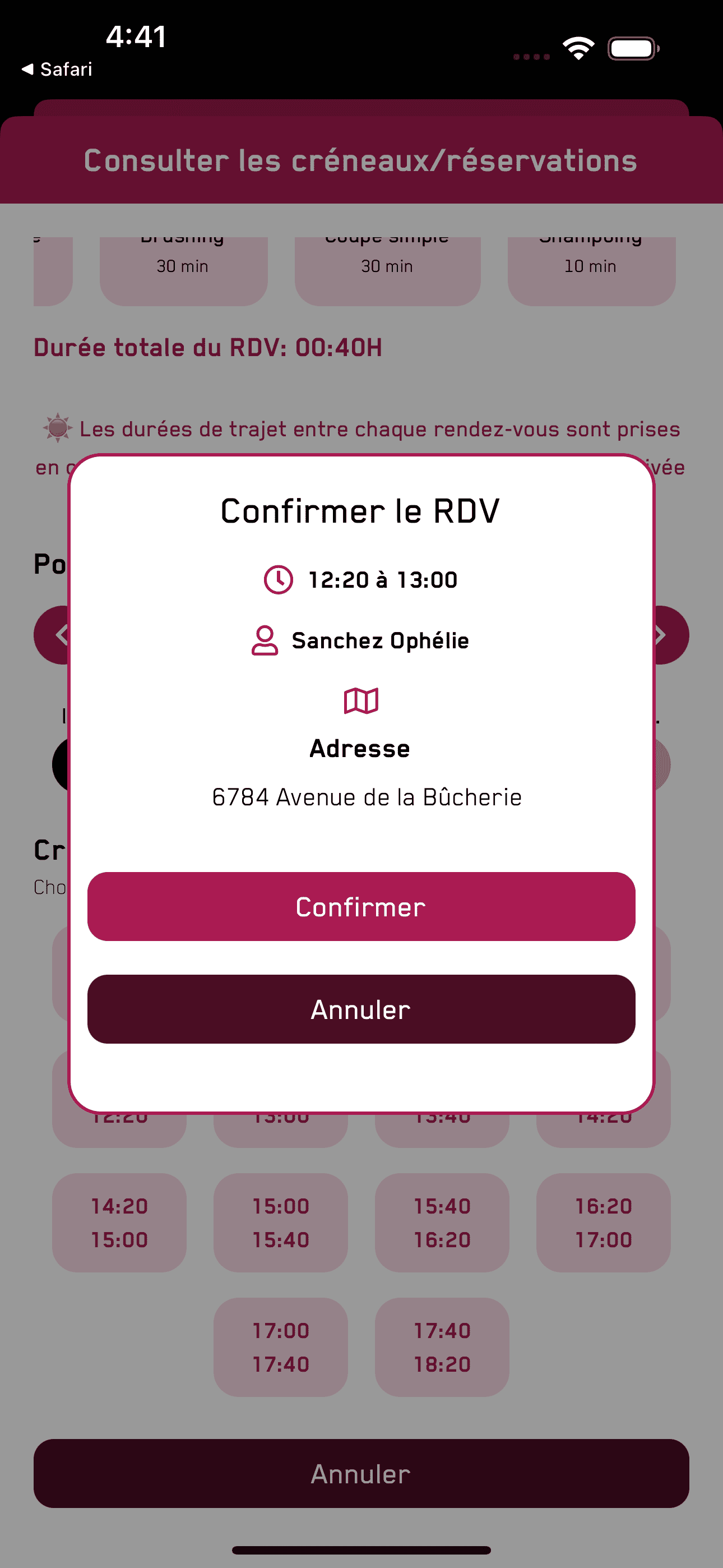Choose the 17:40 to 18:20 slot

click(x=442, y=1347)
